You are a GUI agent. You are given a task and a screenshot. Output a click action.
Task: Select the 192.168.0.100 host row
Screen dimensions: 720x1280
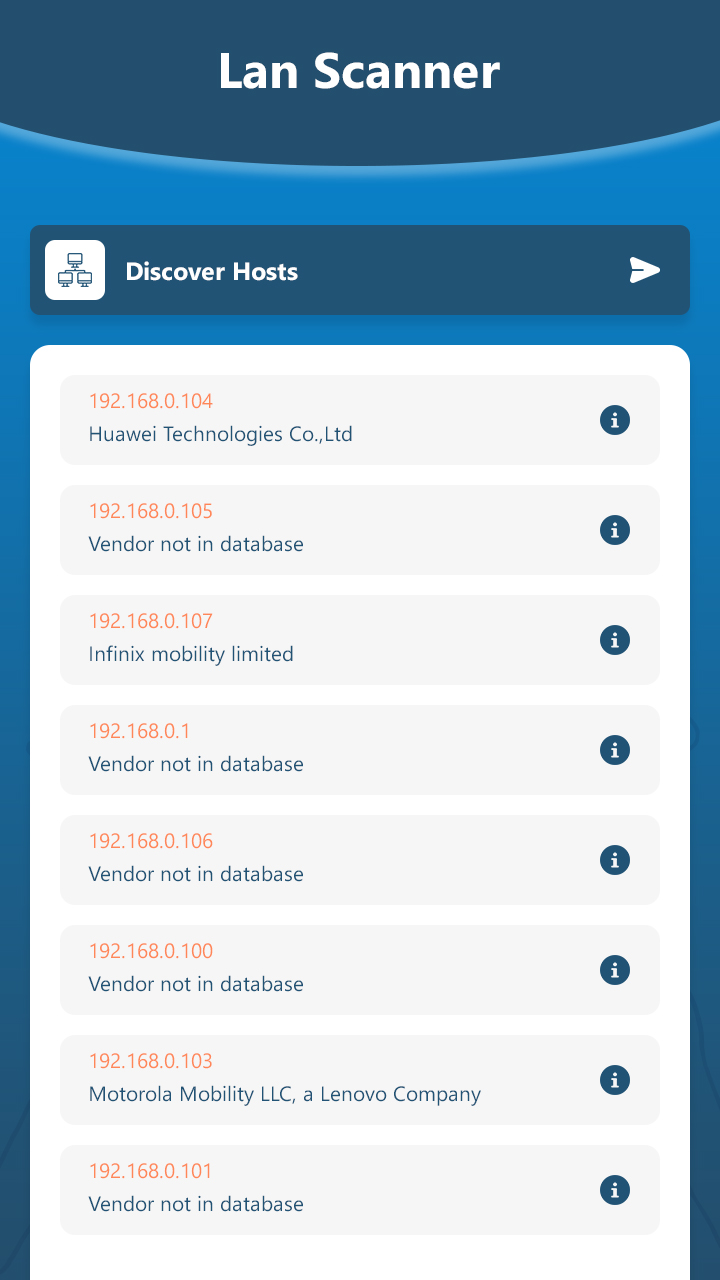pyautogui.click(x=300, y=970)
